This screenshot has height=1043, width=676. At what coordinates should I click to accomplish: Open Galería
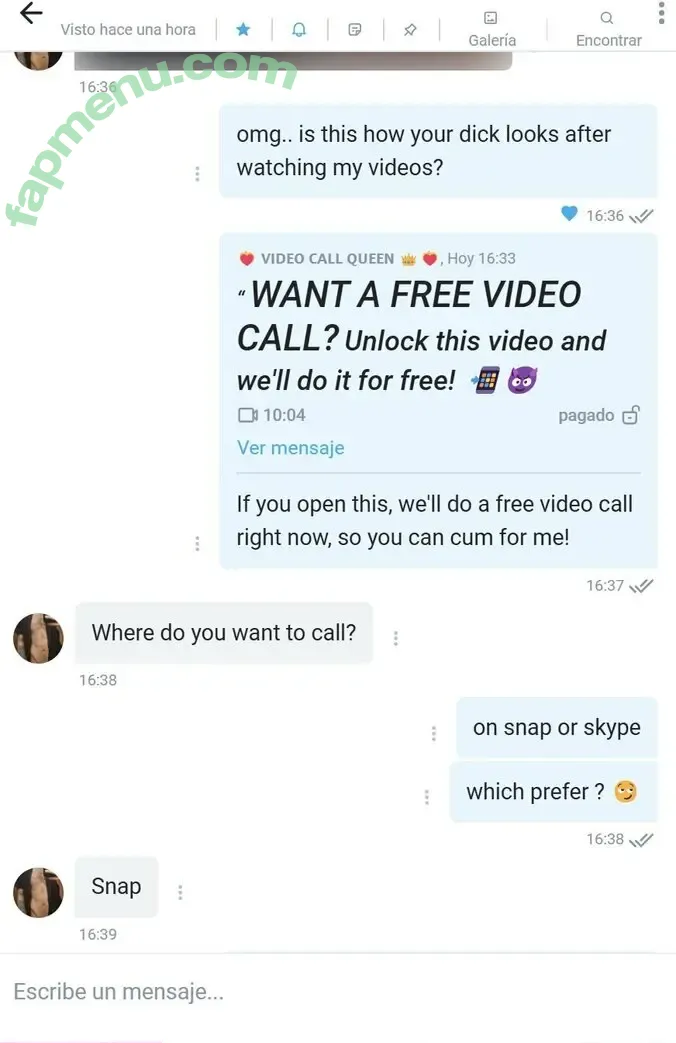click(491, 29)
